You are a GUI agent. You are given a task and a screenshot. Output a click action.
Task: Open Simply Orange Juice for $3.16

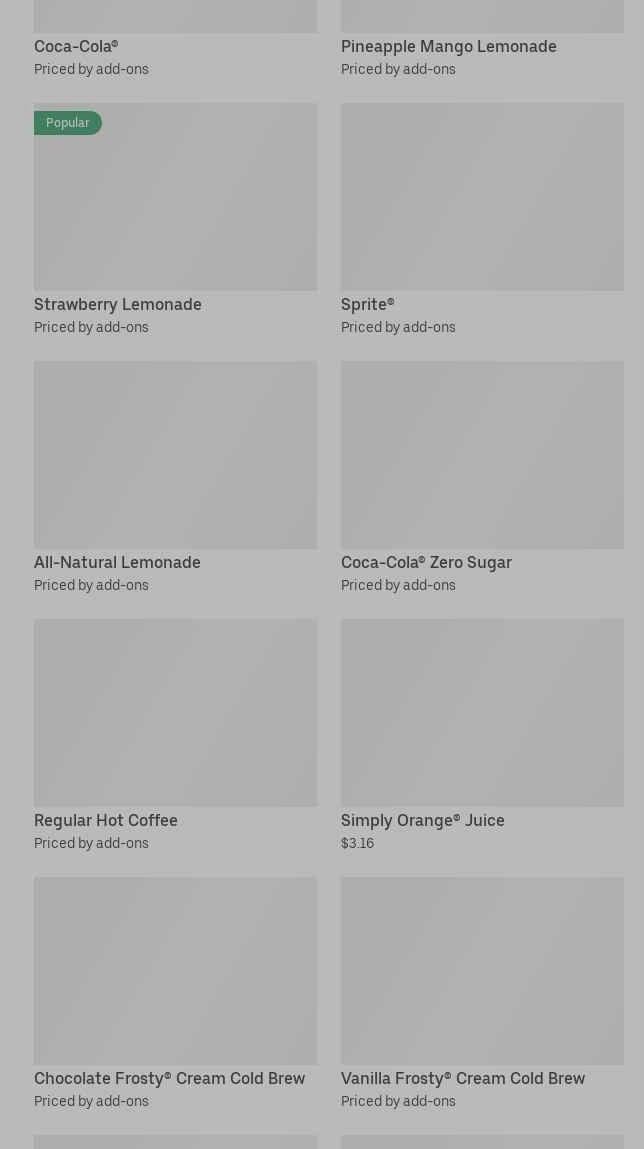[x=482, y=735]
